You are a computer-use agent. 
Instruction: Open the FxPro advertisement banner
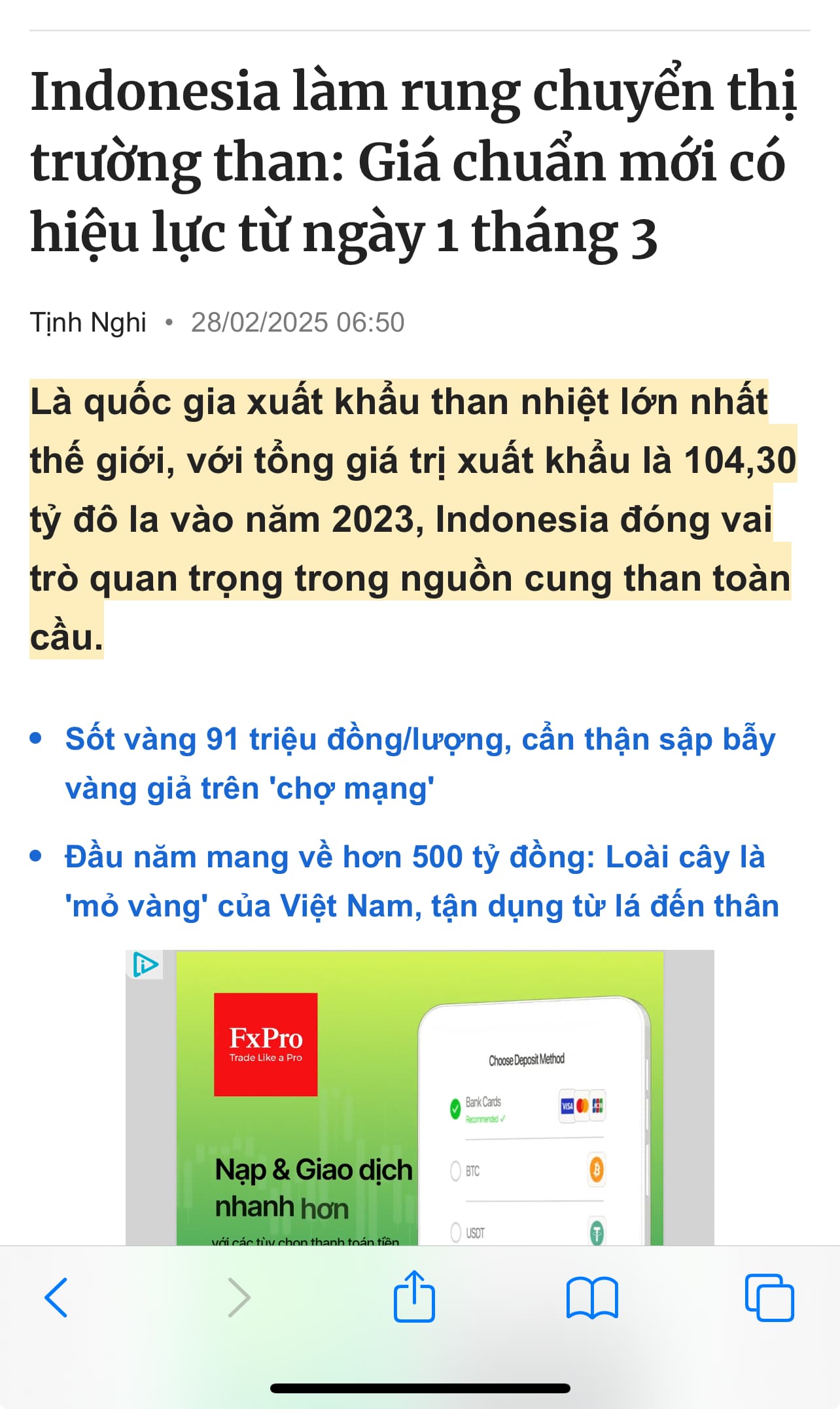pos(419,1112)
